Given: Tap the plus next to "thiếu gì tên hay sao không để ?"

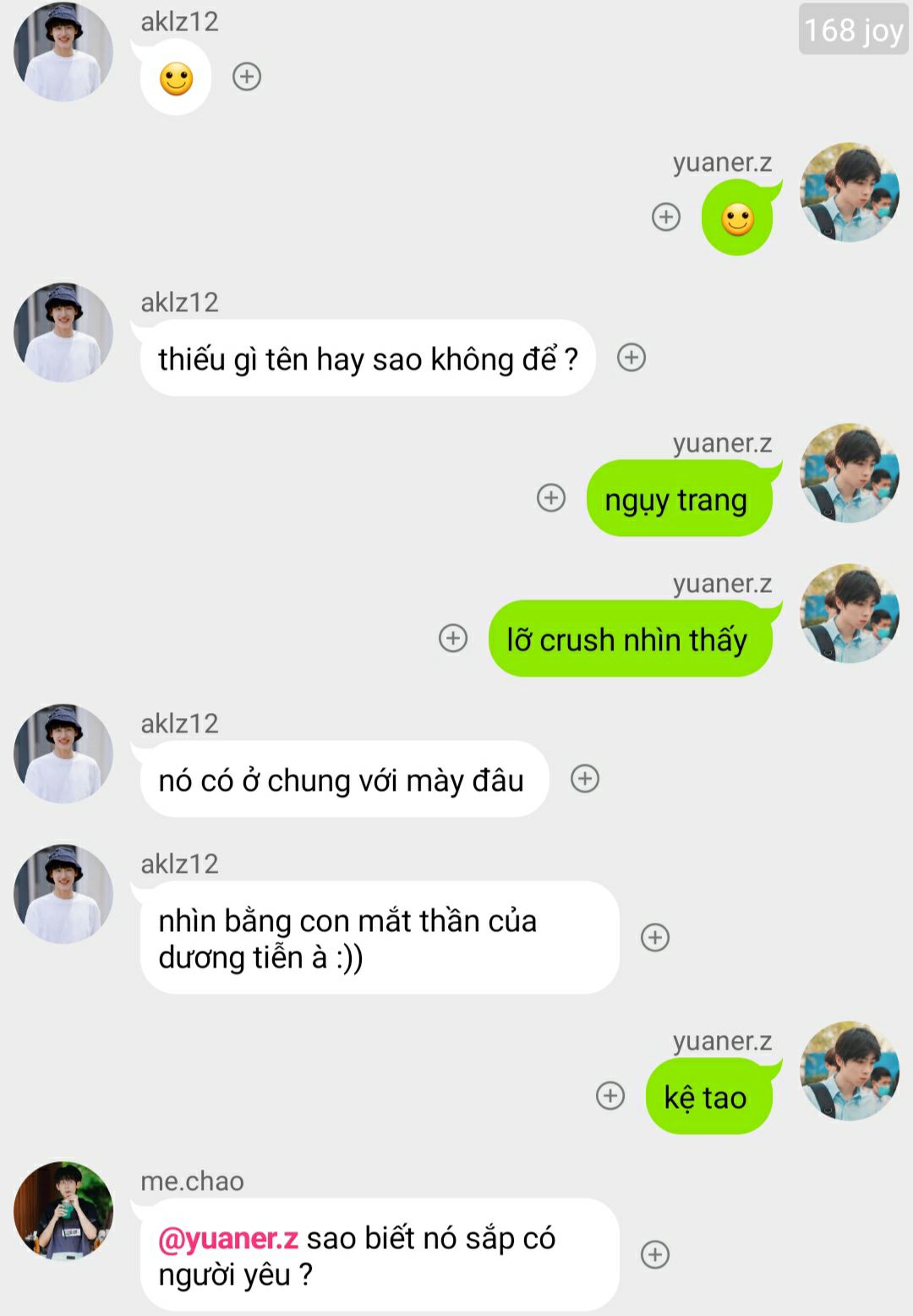Looking at the screenshot, I should [631, 358].
